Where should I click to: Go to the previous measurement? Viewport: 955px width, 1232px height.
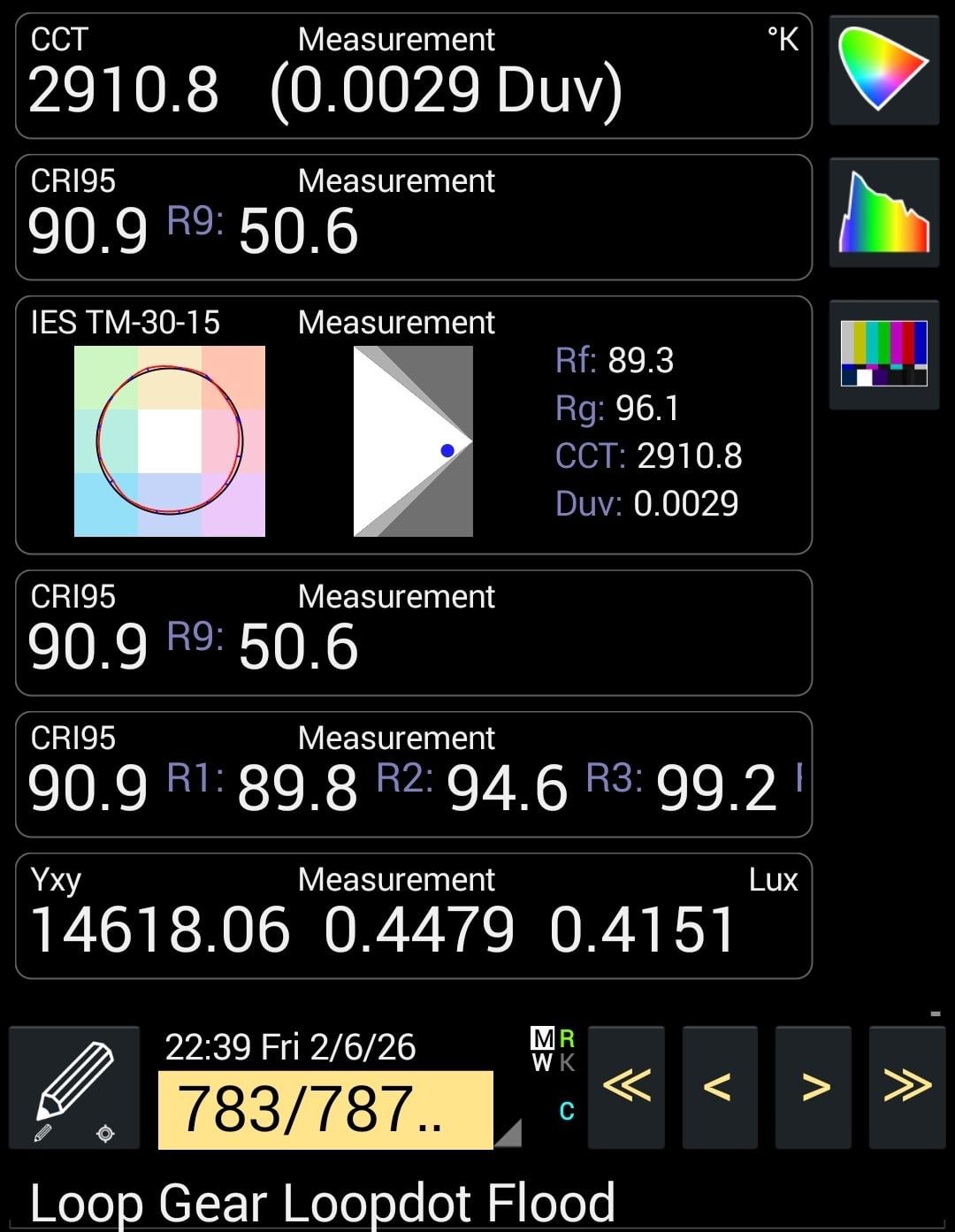tap(720, 1087)
